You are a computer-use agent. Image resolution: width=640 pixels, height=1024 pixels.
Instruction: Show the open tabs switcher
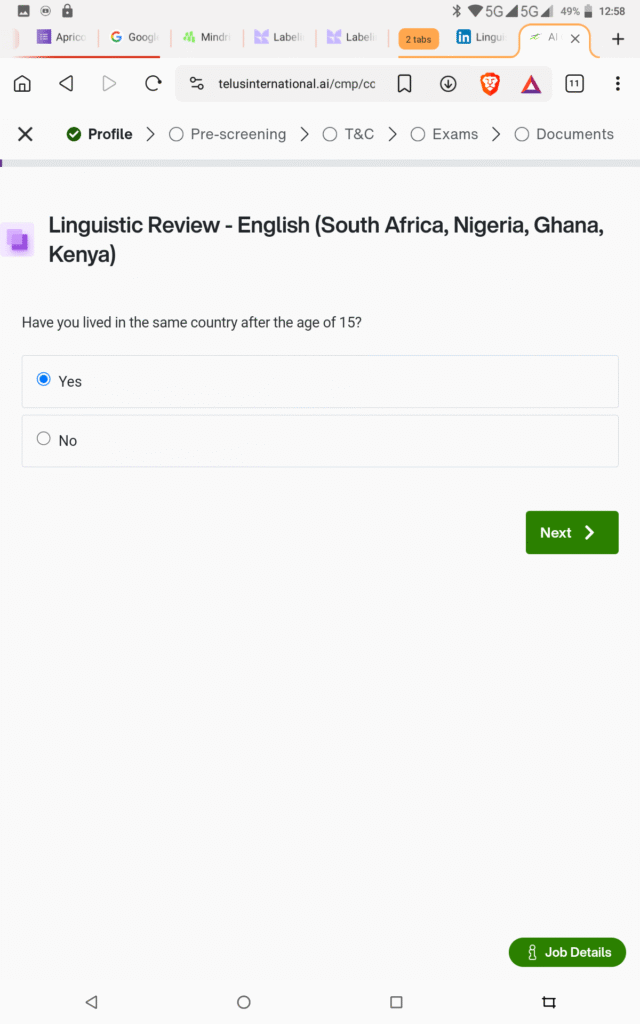tap(574, 84)
